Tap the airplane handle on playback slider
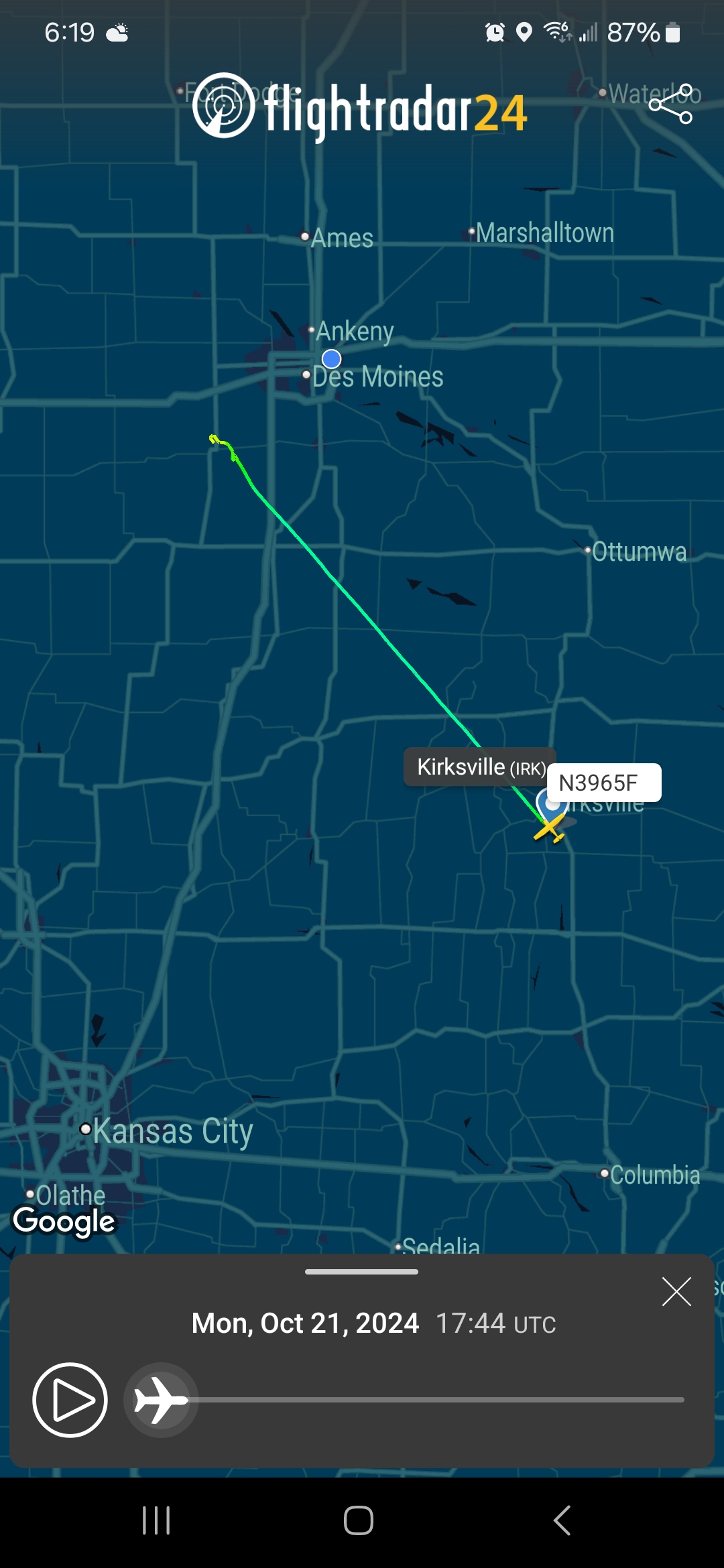The height and width of the screenshot is (1568, 724). (161, 1400)
